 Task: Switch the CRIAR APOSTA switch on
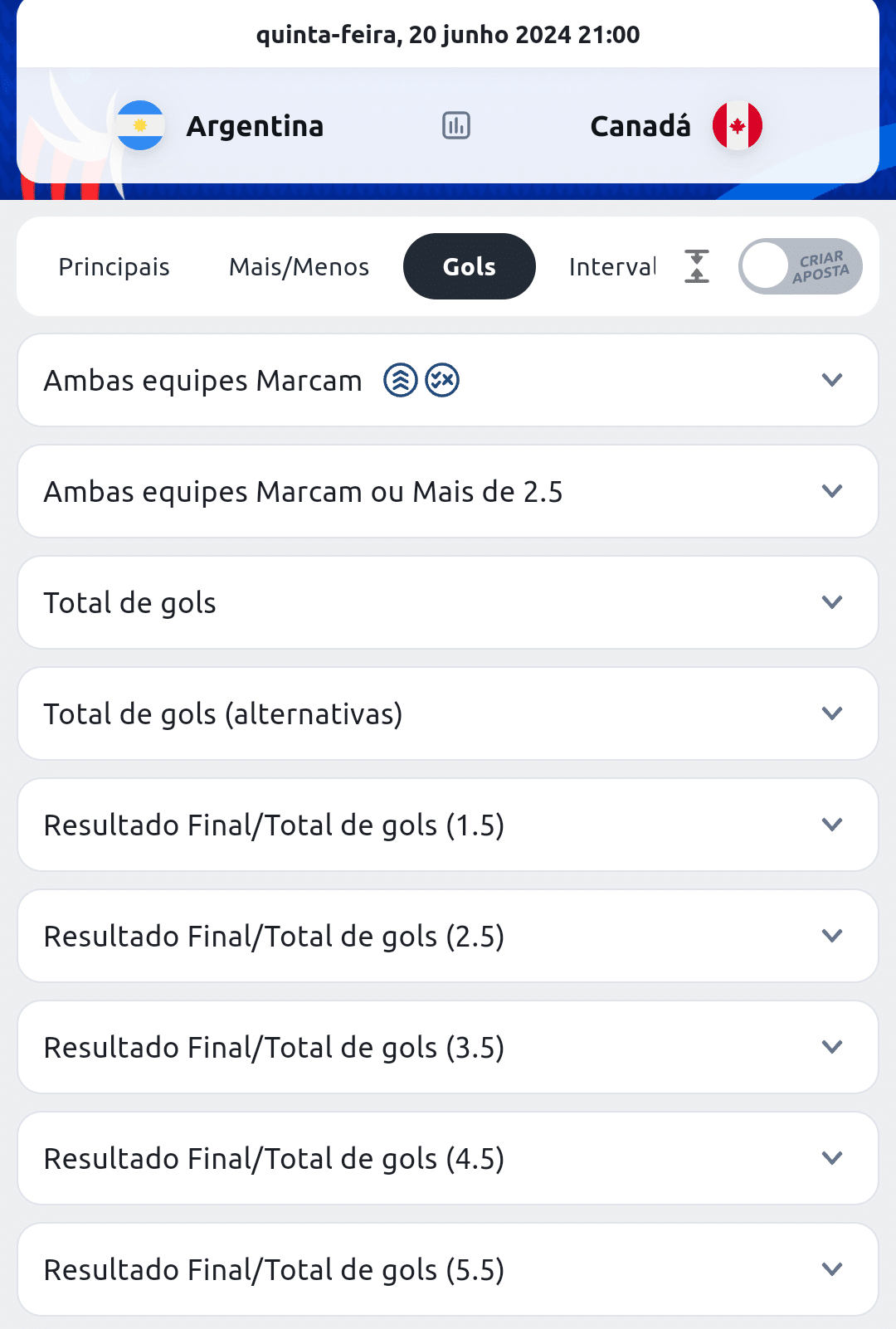pyautogui.click(x=799, y=265)
